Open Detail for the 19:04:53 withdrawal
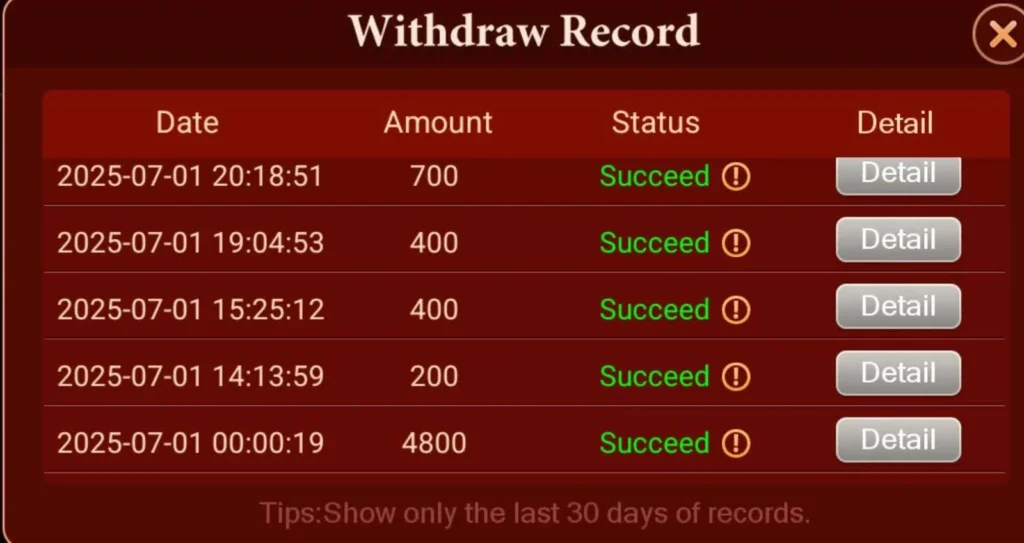Screen dimensions: 1024x543 tap(898, 240)
